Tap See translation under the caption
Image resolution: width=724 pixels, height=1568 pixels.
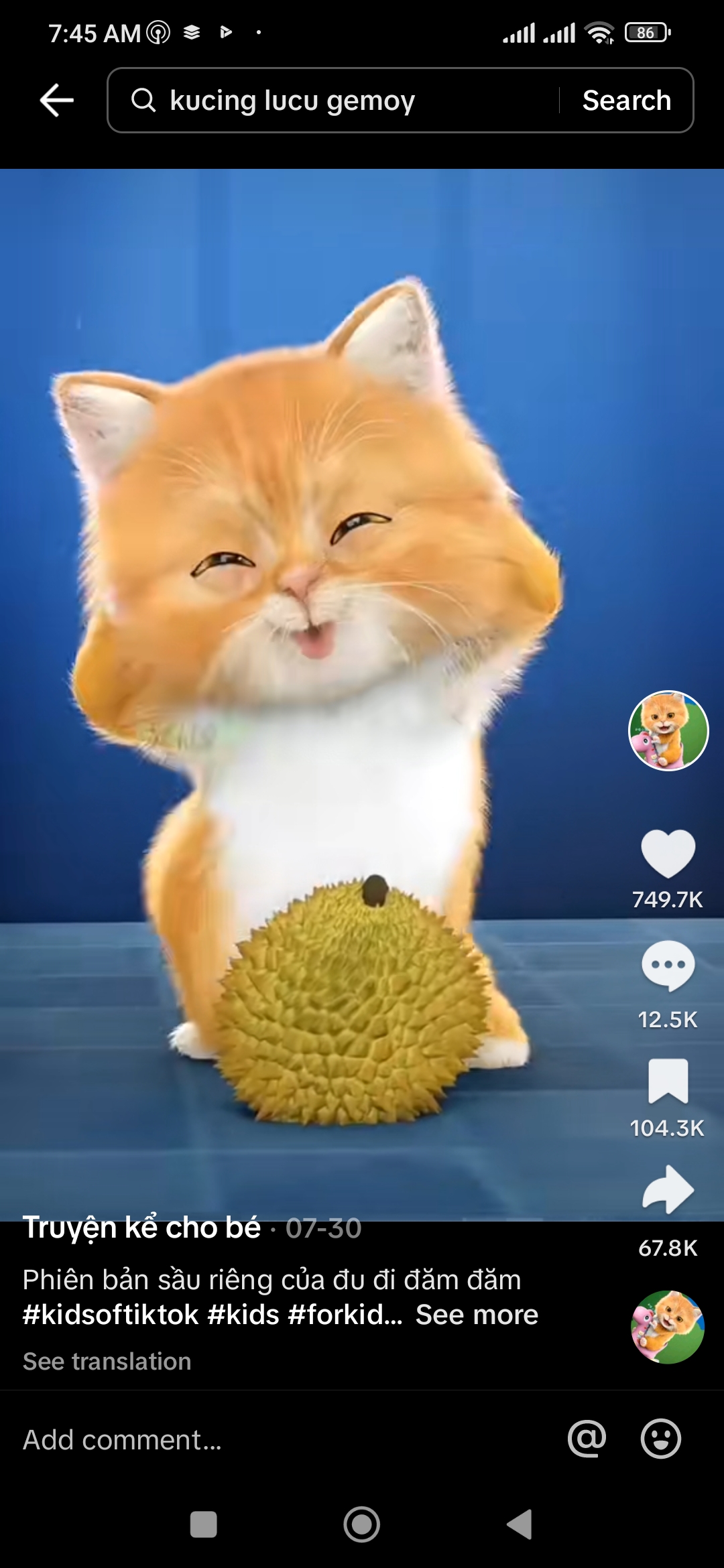coord(107,1362)
